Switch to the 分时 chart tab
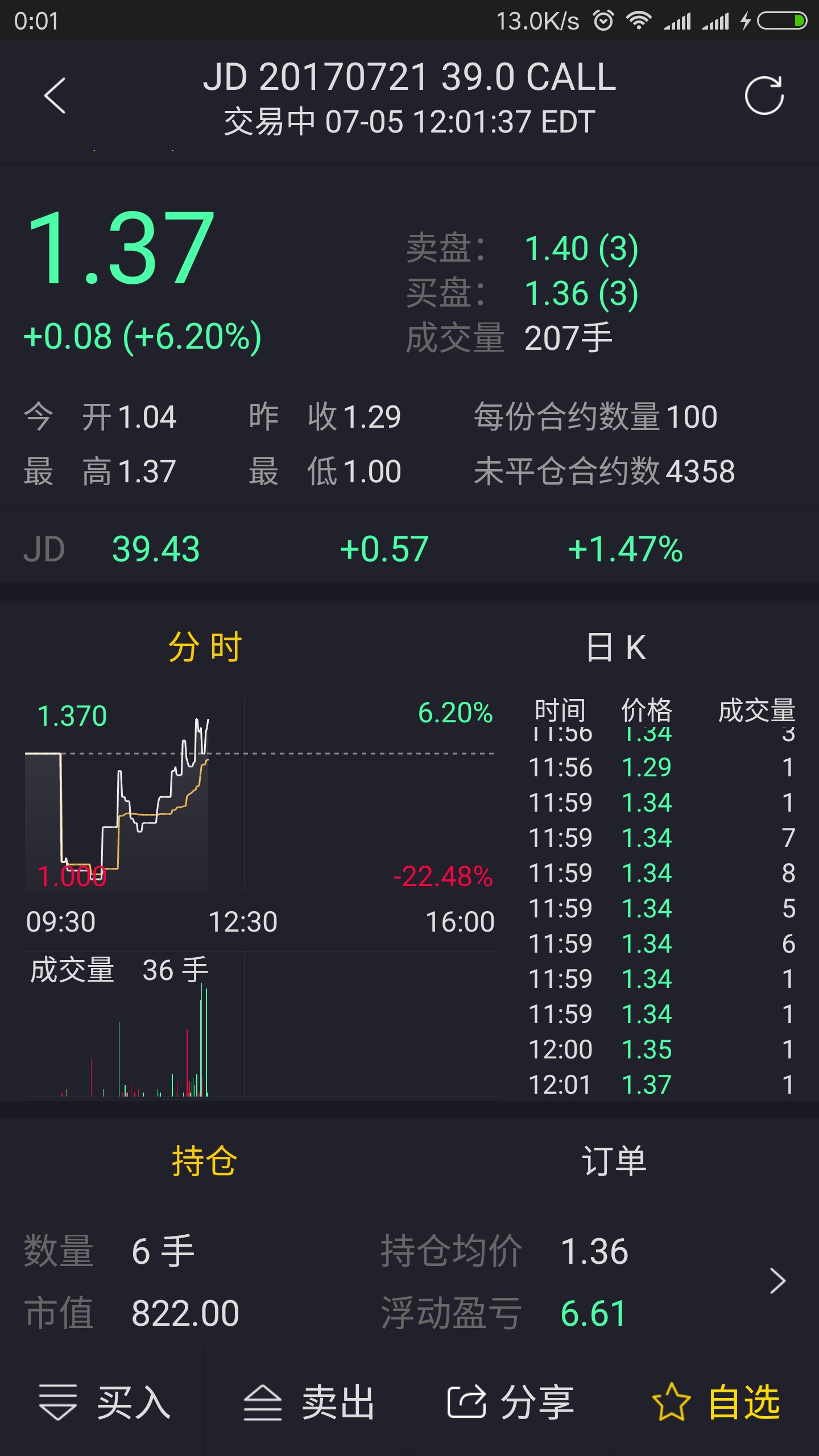The height and width of the screenshot is (1456, 819). pos(205,647)
